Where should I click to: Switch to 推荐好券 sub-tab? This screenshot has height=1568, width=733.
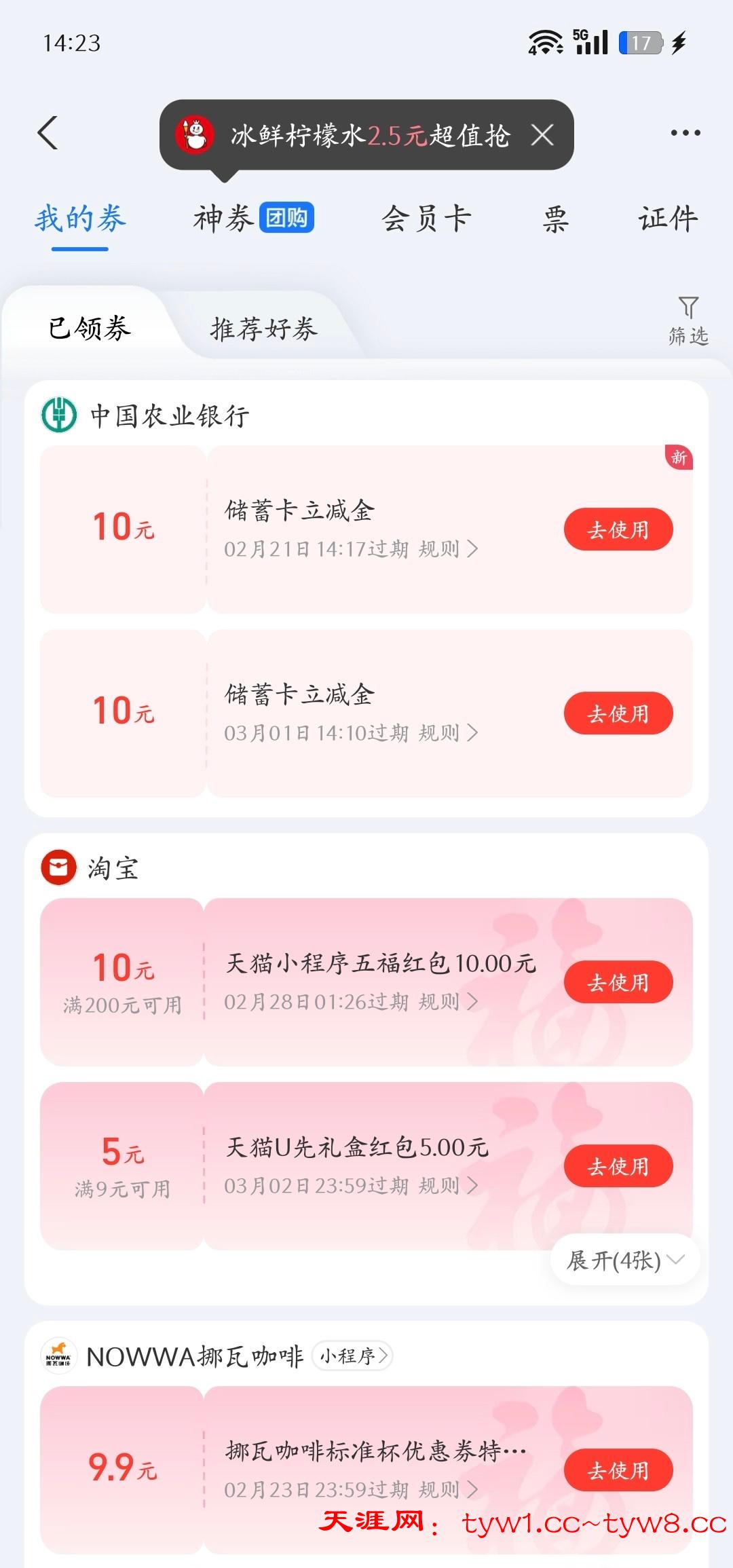(264, 329)
